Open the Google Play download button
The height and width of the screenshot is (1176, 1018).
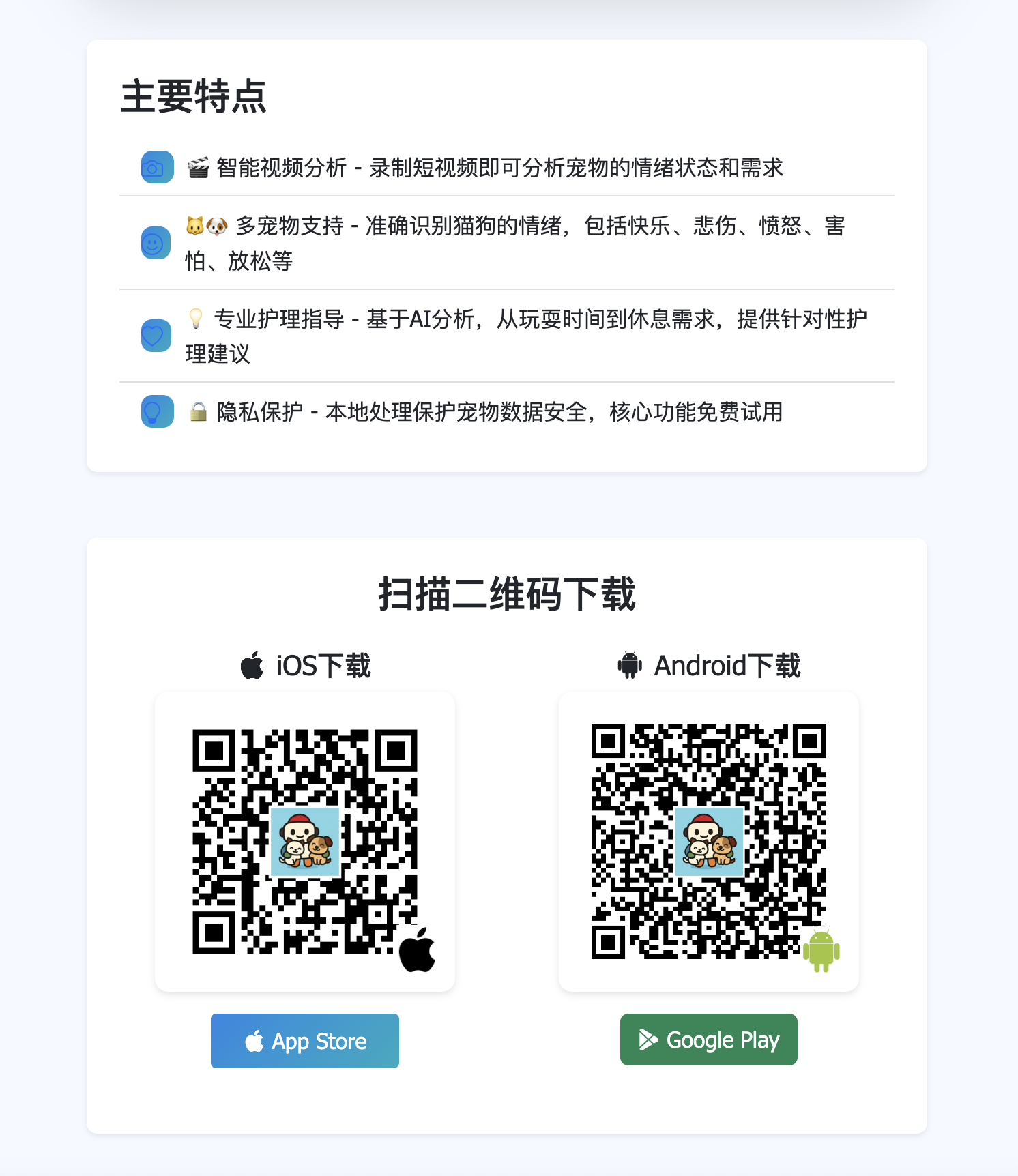click(x=708, y=1040)
